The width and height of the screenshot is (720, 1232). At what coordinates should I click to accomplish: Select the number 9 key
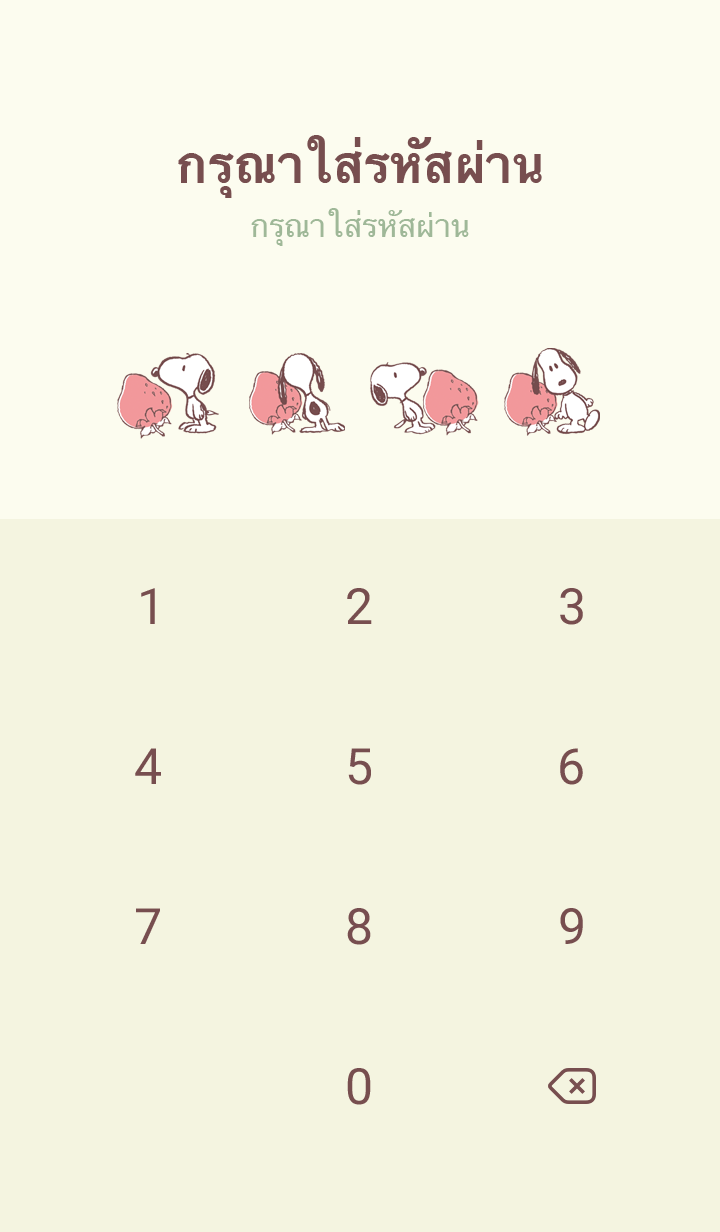[571, 927]
